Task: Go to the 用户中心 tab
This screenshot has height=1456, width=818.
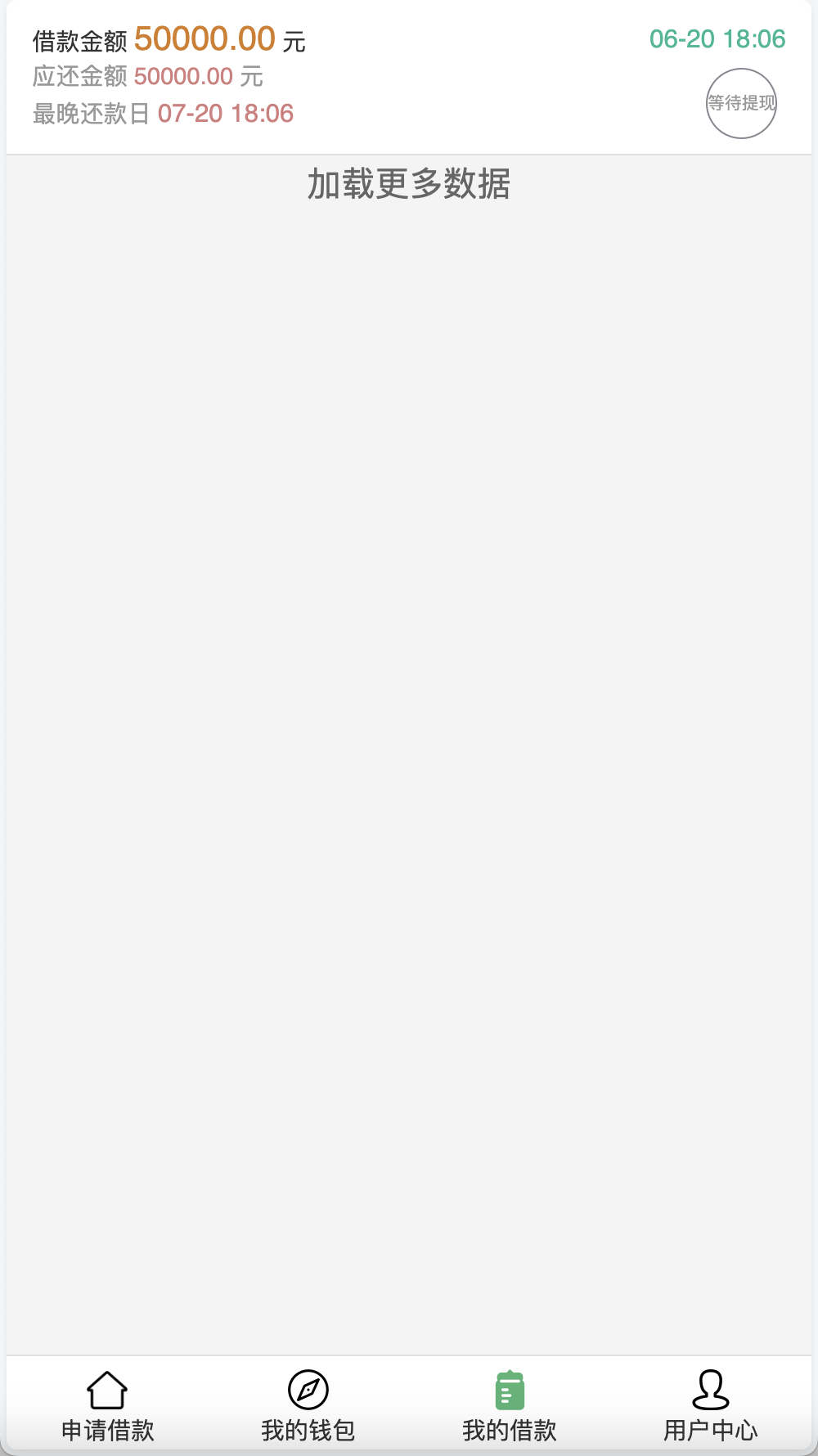Action: [x=710, y=1406]
